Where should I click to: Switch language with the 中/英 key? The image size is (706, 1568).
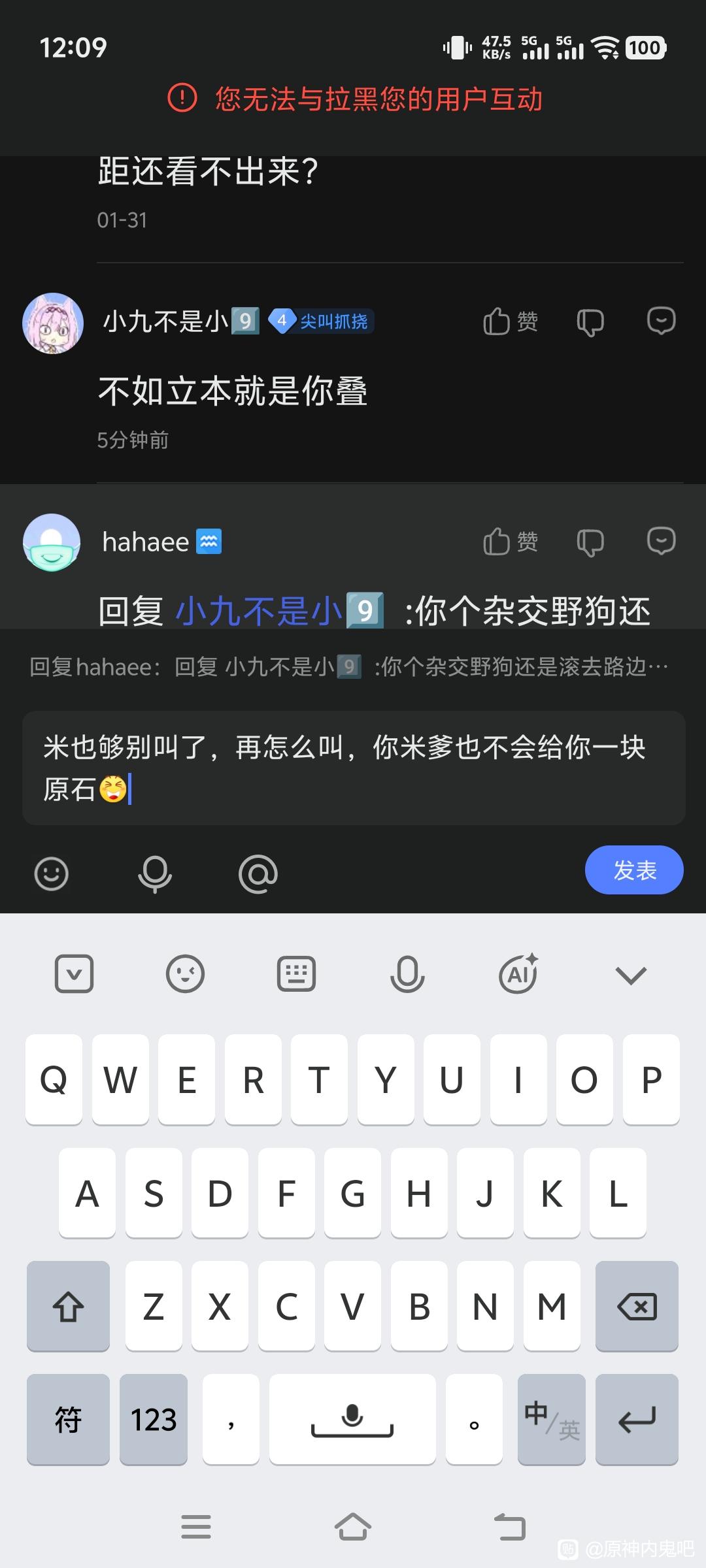pyautogui.click(x=552, y=1419)
